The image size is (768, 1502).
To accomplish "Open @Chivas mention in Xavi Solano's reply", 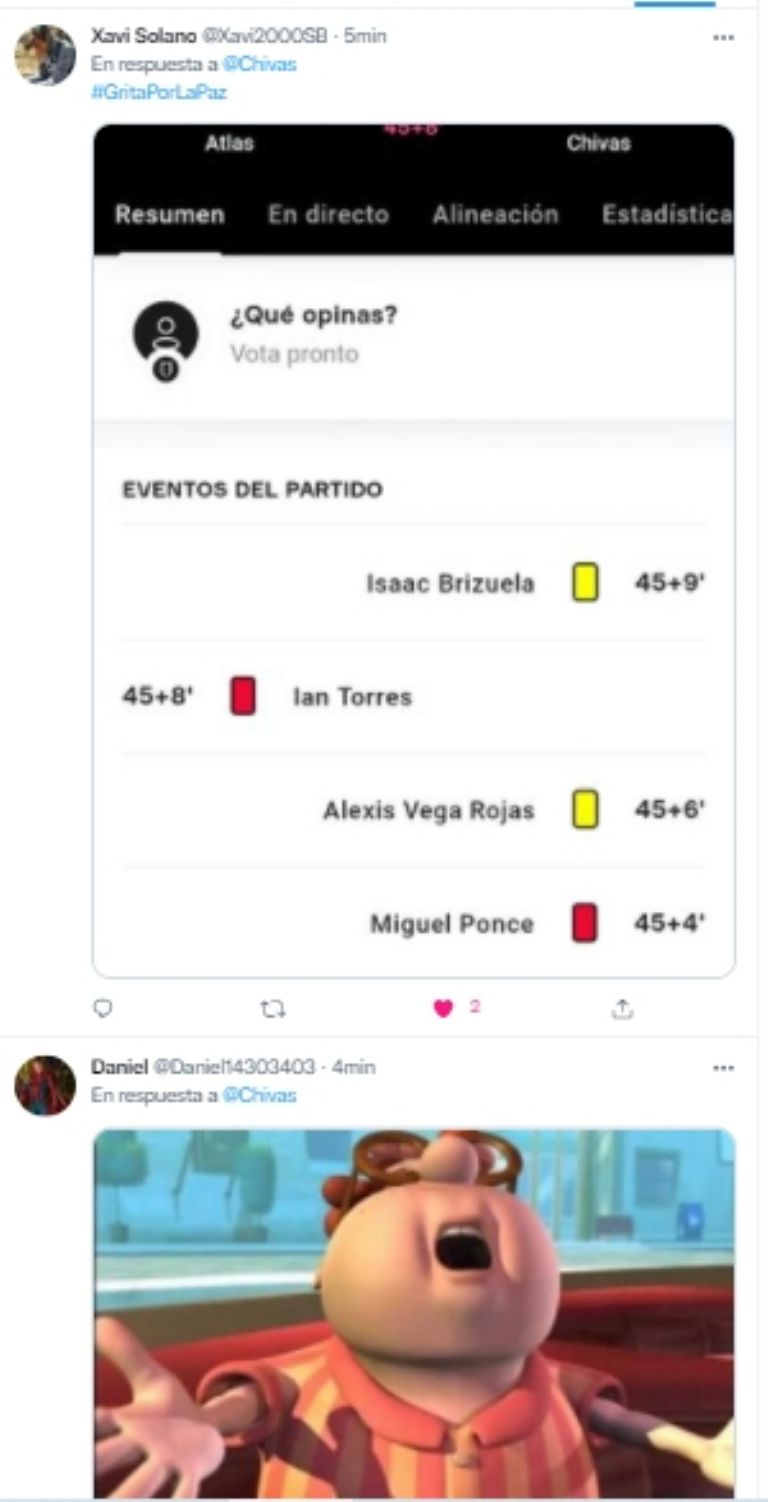I will (259, 64).
